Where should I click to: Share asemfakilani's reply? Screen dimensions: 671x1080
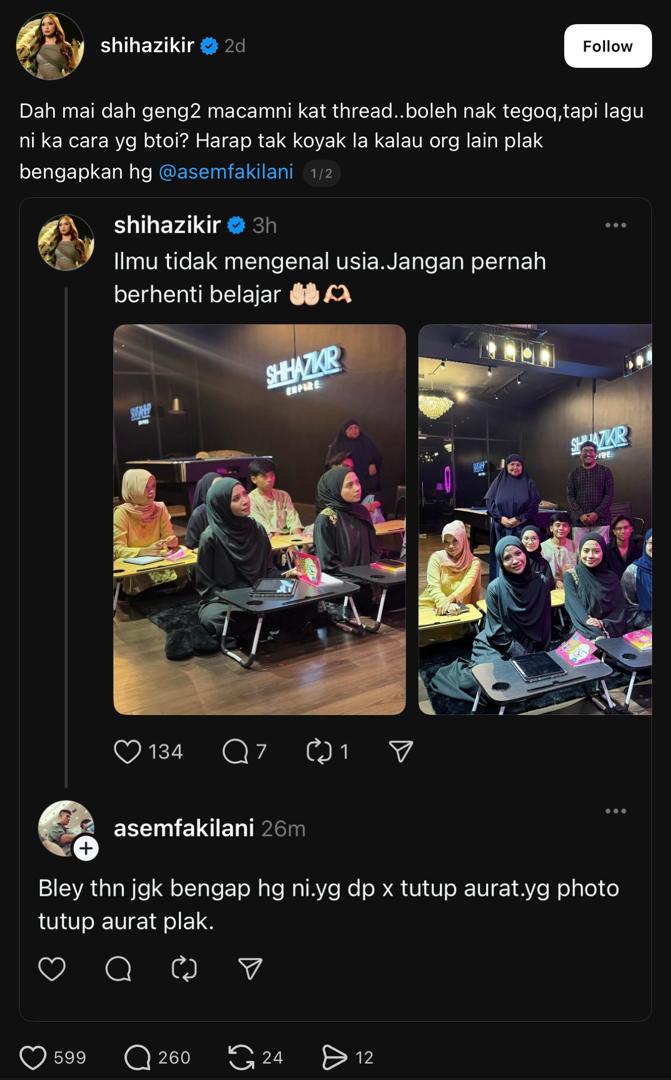click(250, 968)
